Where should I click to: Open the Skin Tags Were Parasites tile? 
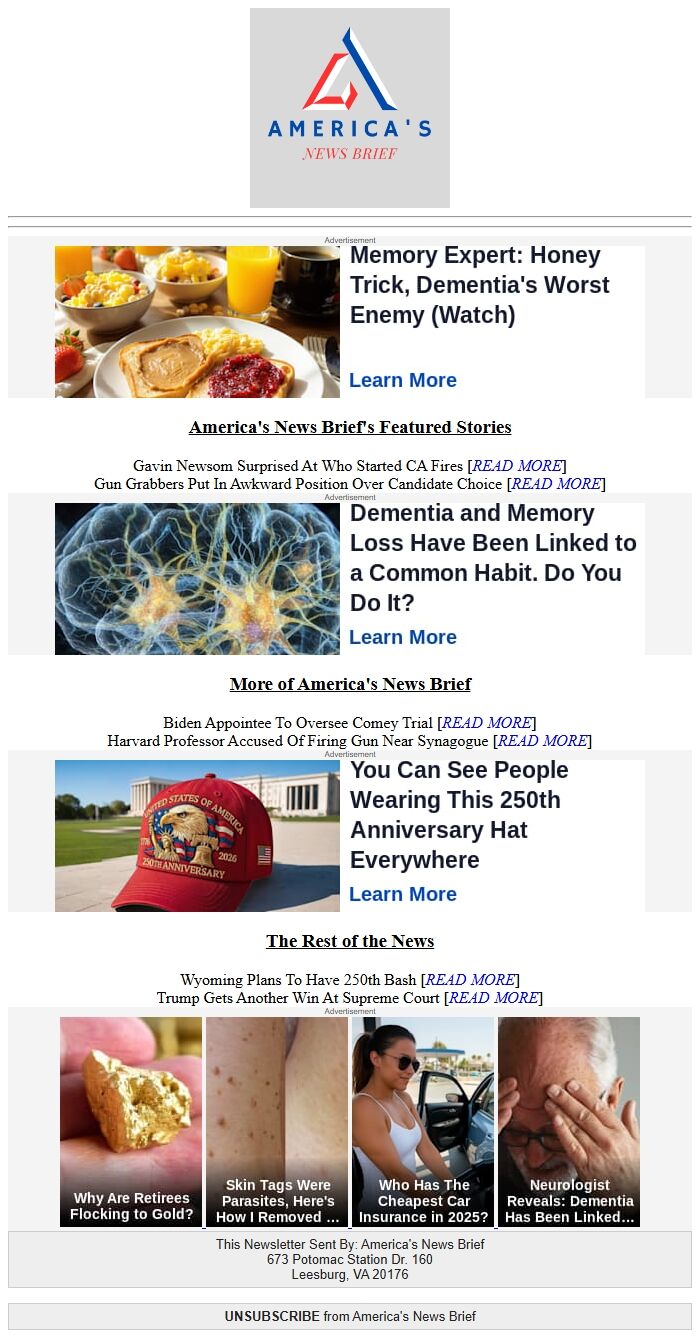pos(277,1121)
